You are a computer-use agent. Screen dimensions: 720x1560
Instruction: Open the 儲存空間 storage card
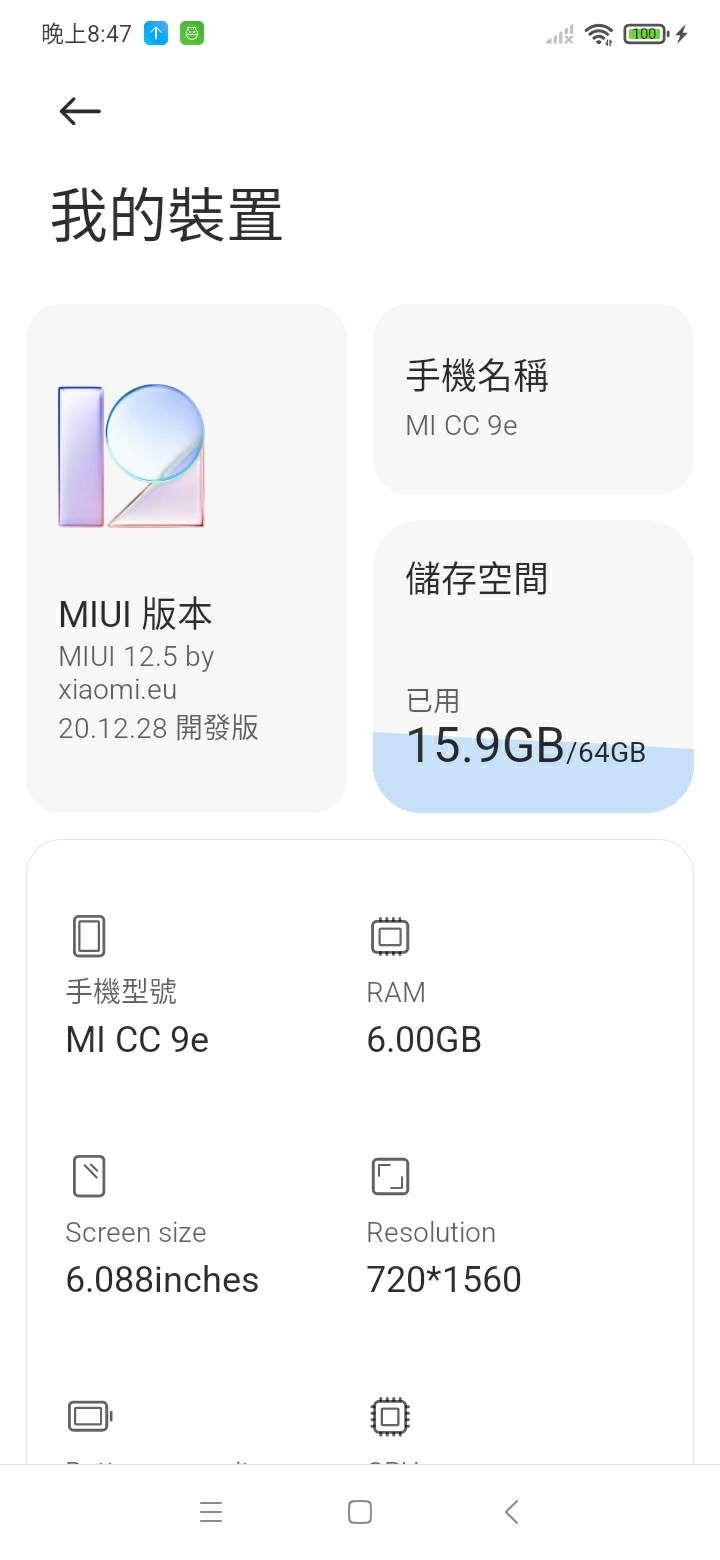click(532, 665)
